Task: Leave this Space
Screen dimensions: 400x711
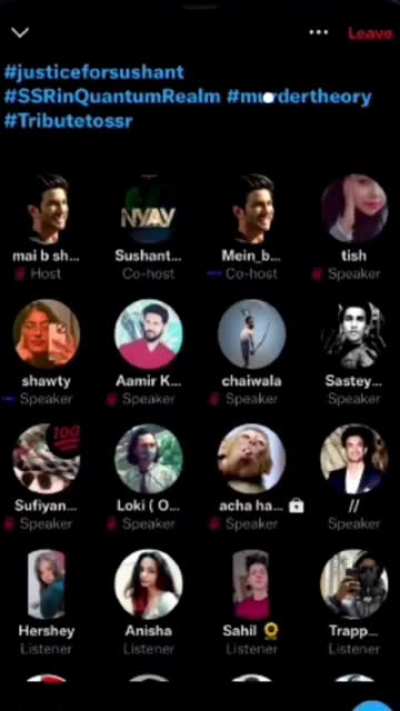Action: click(x=370, y=33)
